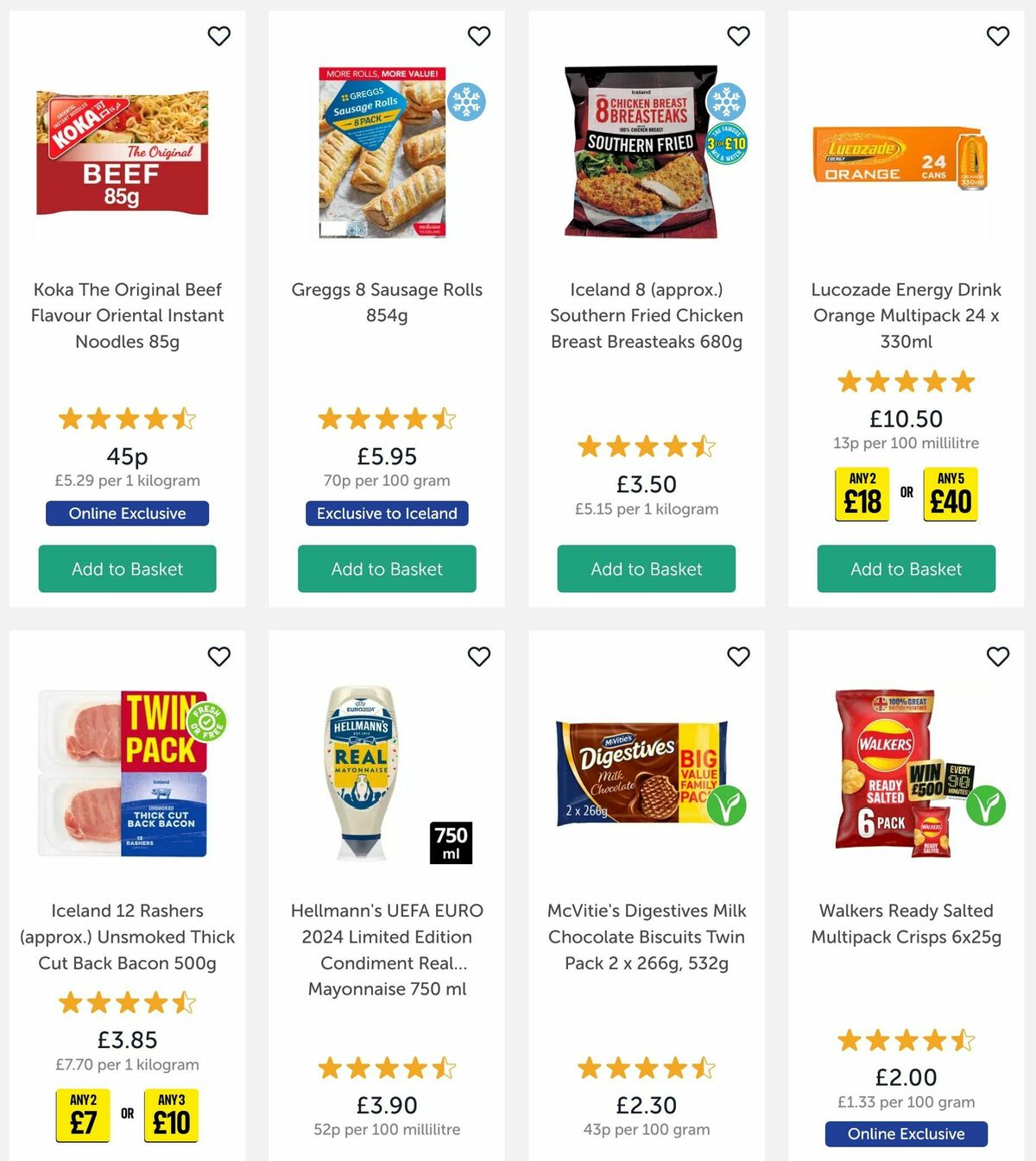This screenshot has width=1036, height=1161.
Task: Open Lucozade Orange Multipack product page
Action: [906, 315]
